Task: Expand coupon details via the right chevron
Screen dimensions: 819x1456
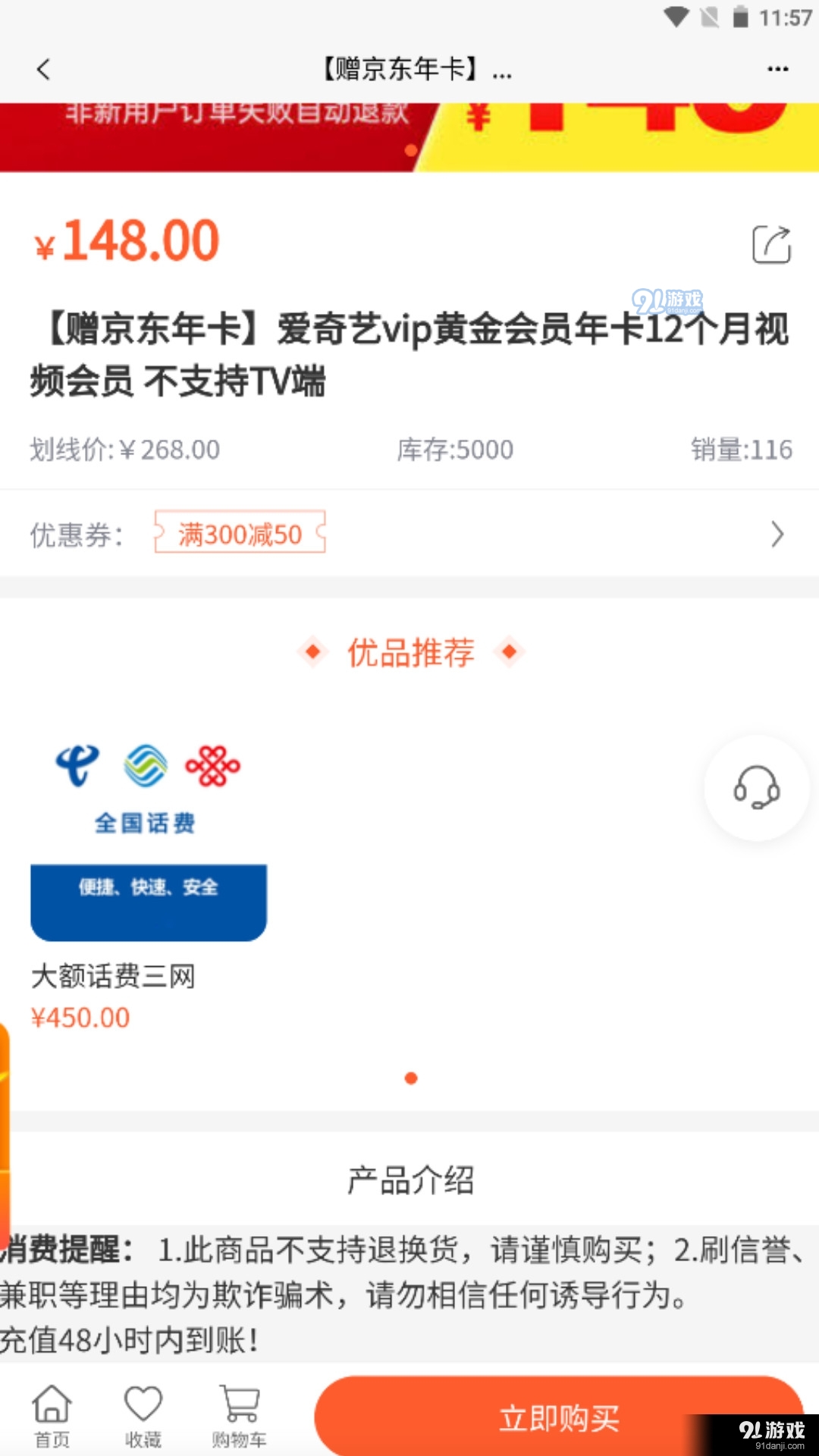Action: 776,535
